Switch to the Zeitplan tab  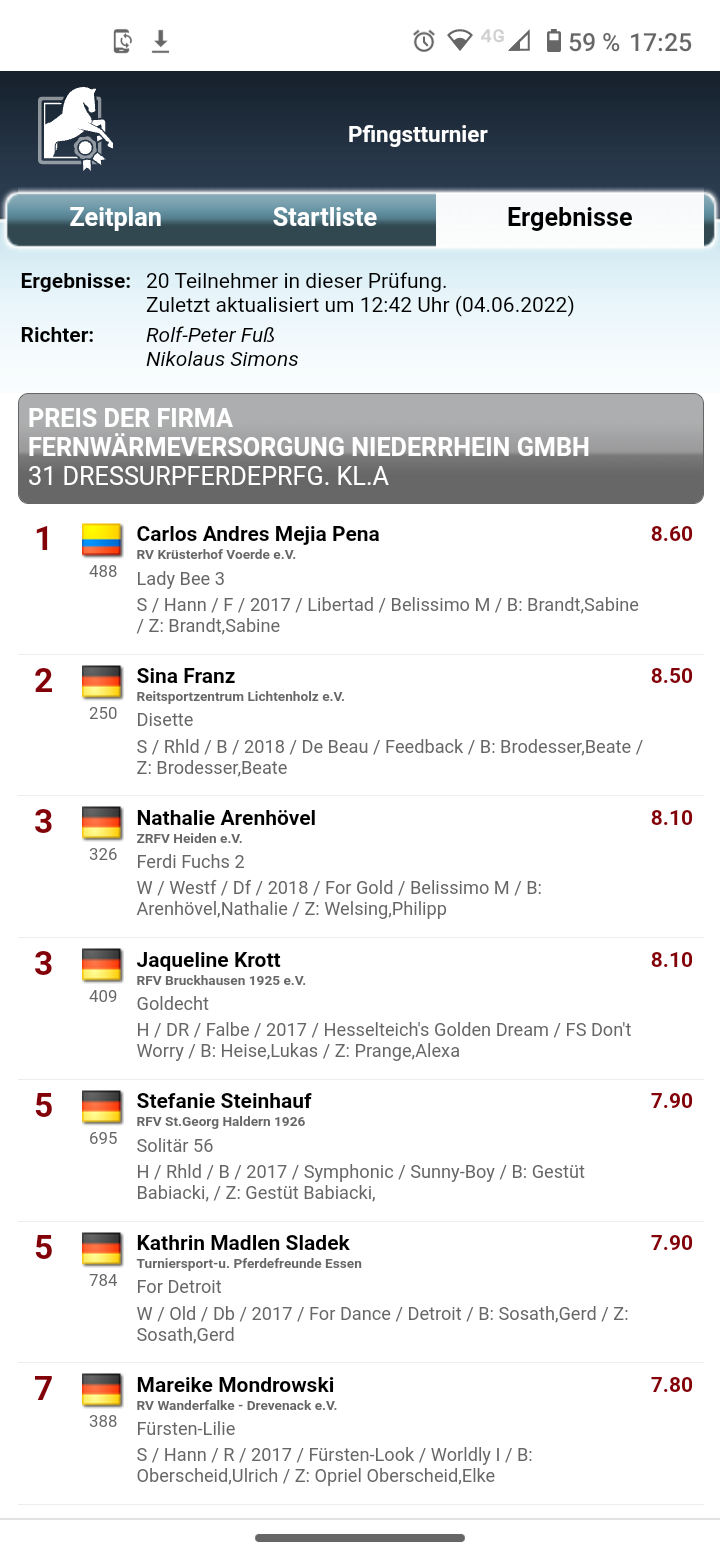115,218
